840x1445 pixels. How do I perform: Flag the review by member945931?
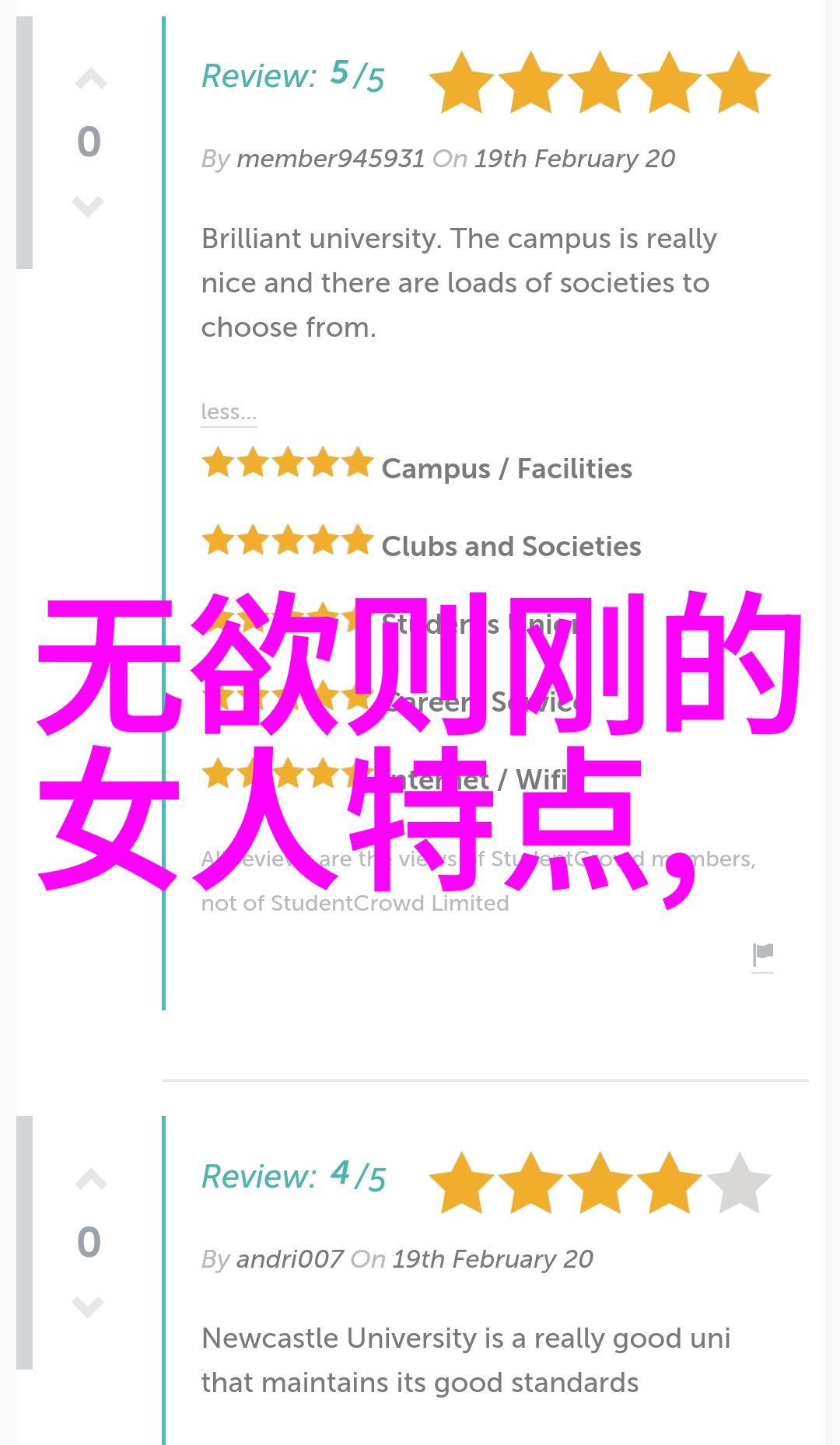click(763, 955)
